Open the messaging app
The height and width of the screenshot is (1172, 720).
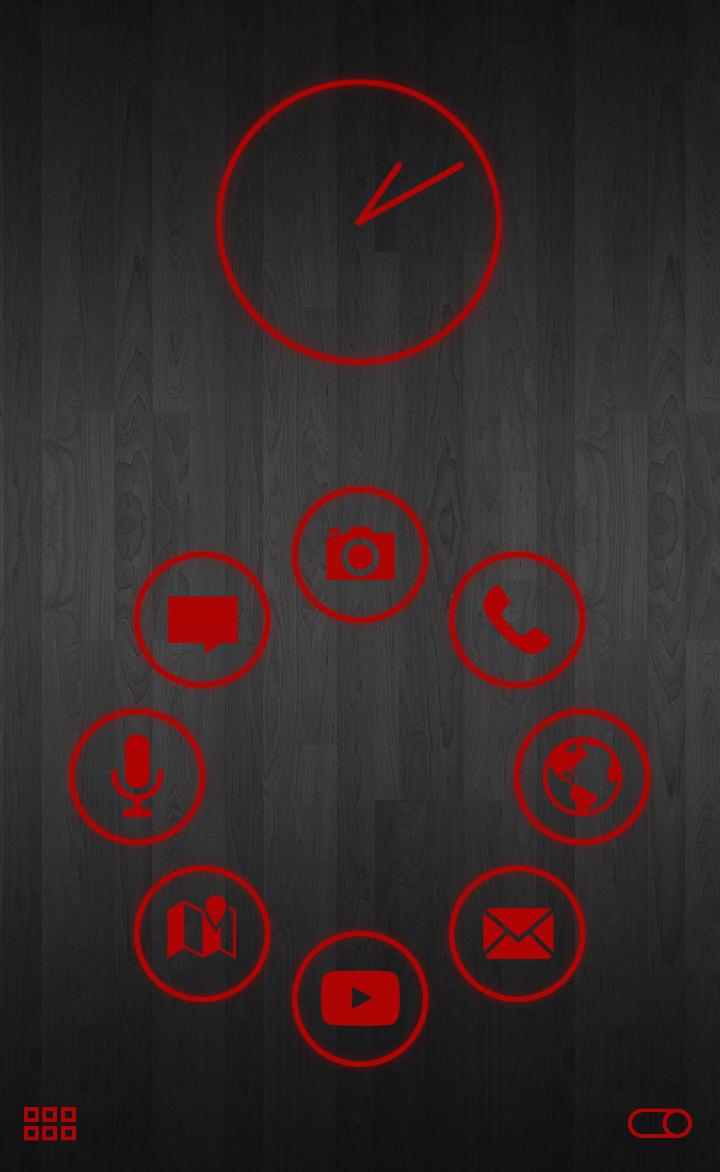point(202,620)
